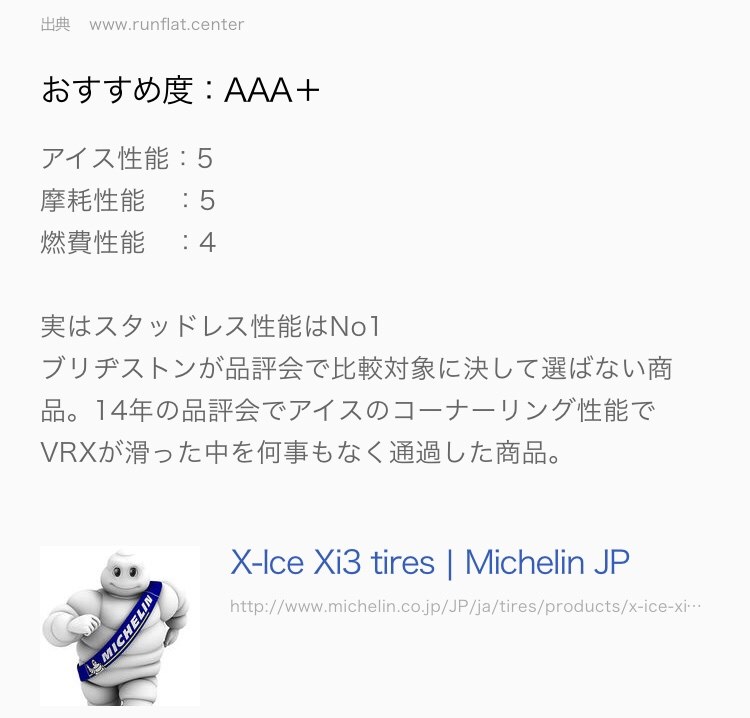Open the X-Ice Xi3 tires Michelin JP link
This screenshot has height=718, width=750.
click(430, 562)
